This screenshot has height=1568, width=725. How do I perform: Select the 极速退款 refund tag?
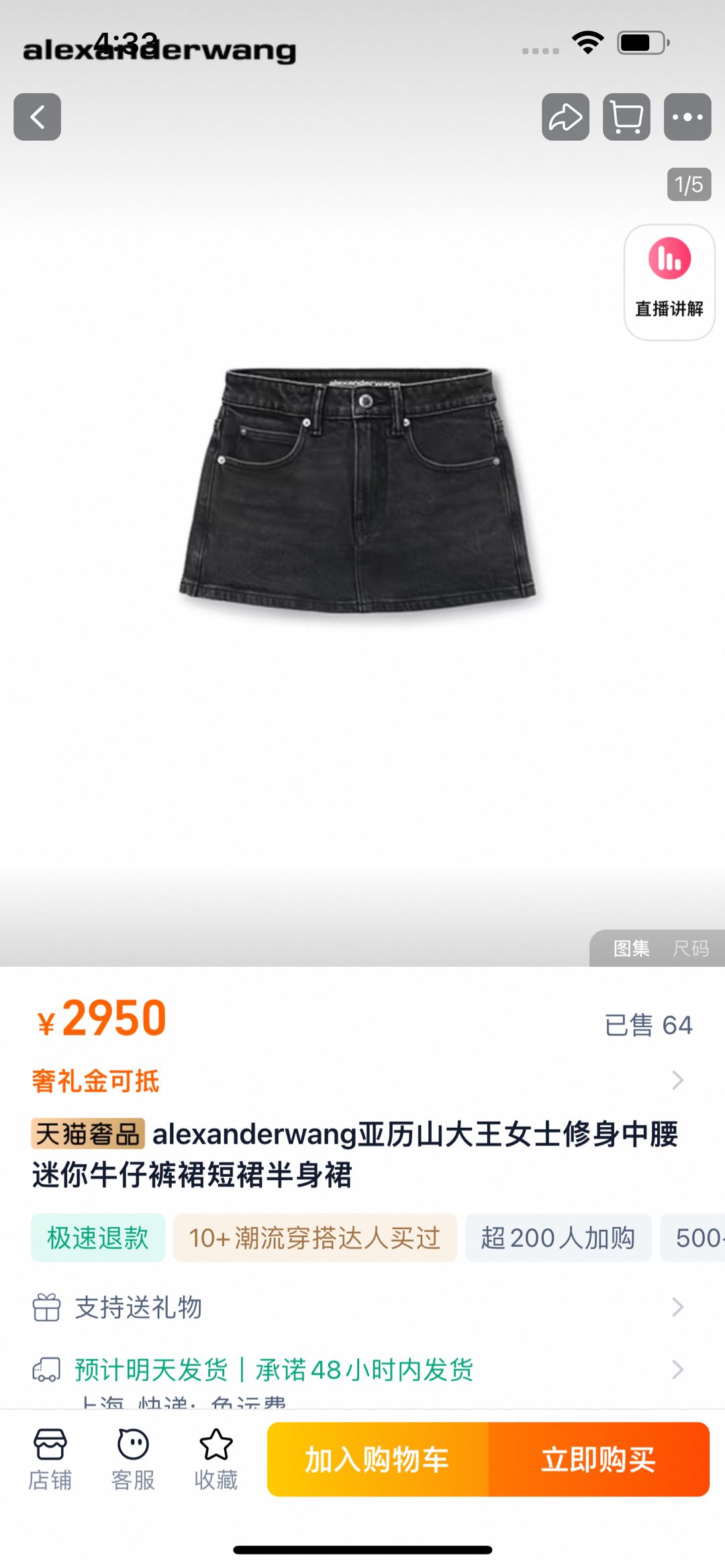coord(97,1238)
